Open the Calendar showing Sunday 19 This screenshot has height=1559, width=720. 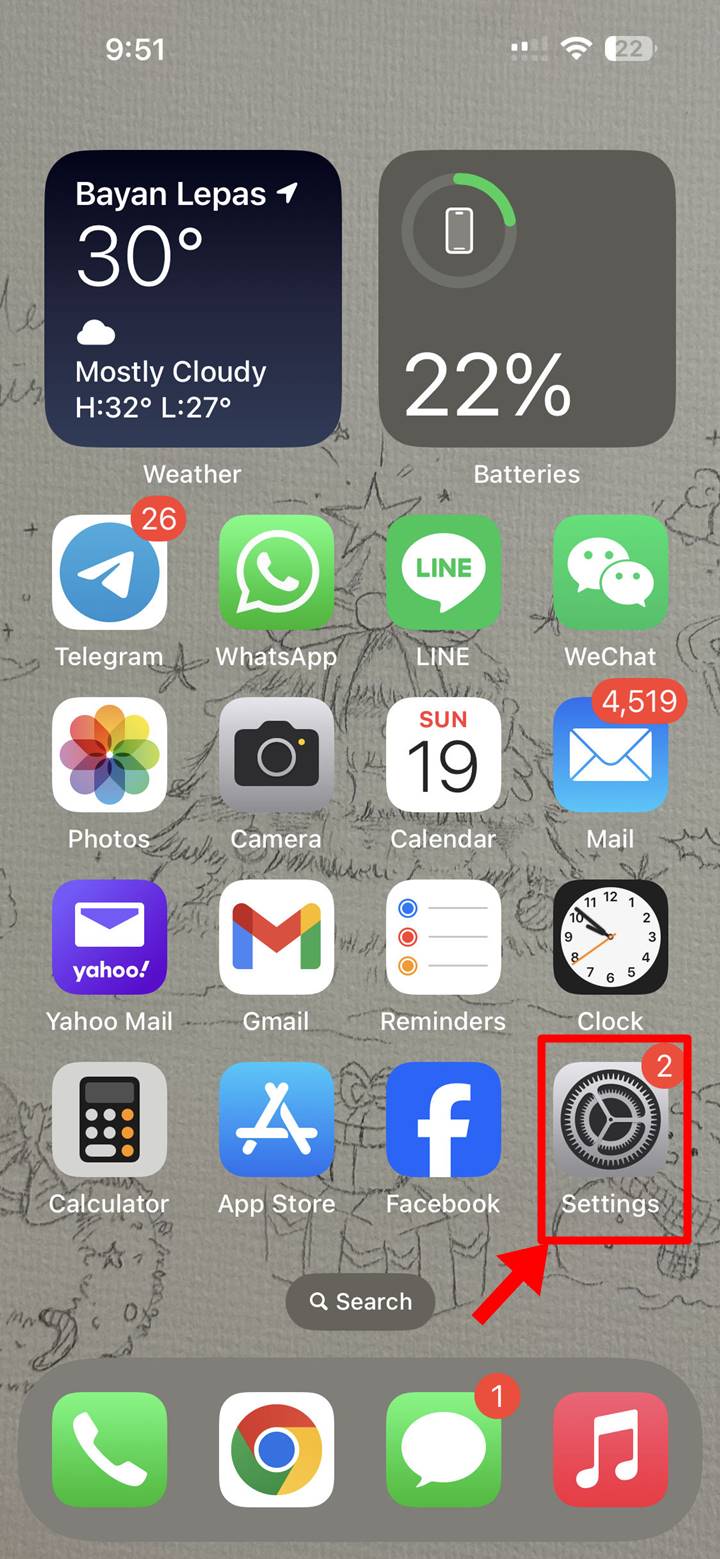pyautogui.click(x=443, y=755)
